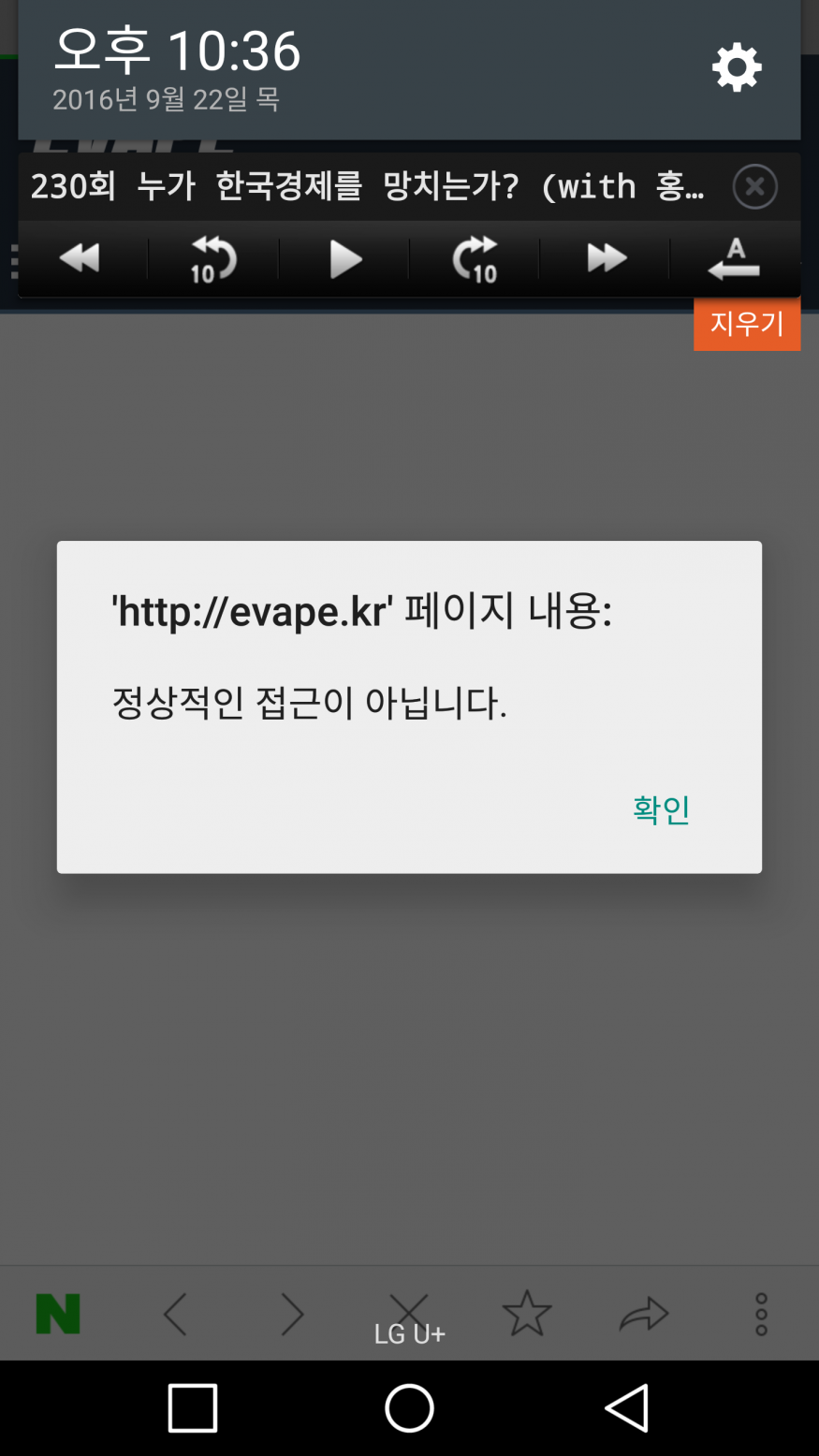Skip the podcast forward 10 seconds

(x=475, y=259)
